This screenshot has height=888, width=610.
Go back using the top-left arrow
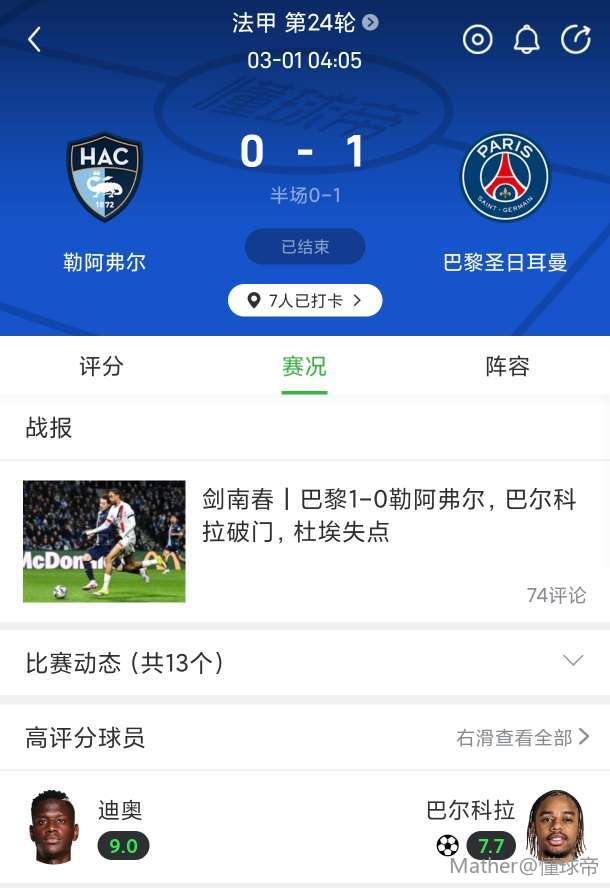point(35,40)
